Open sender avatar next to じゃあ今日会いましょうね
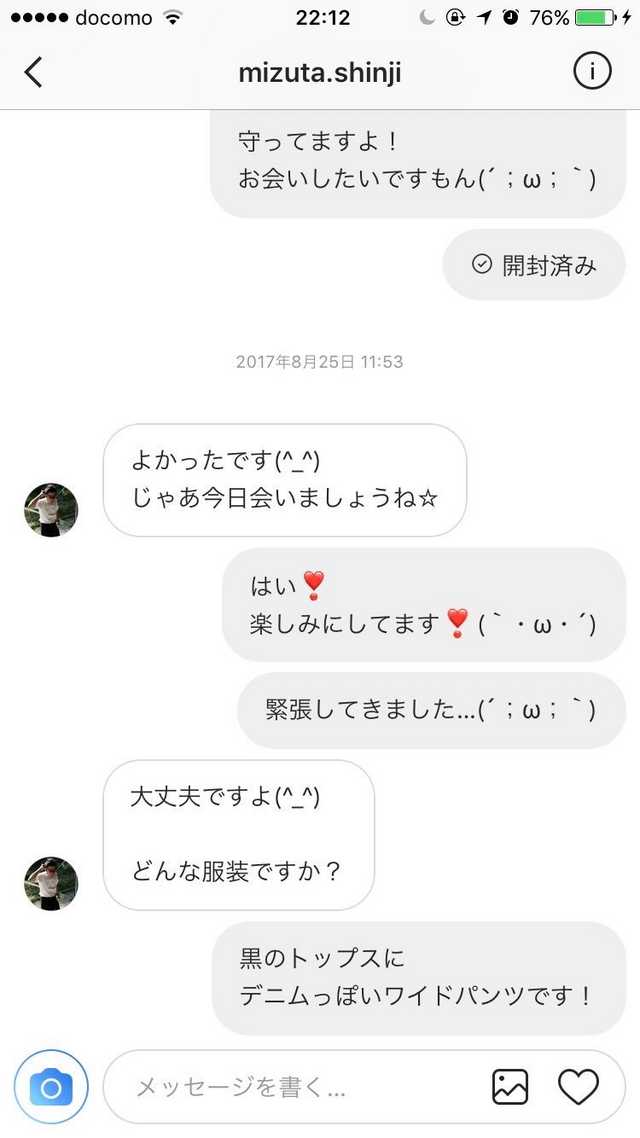Image resolution: width=640 pixels, height=1138 pixels. pyautogui.click(x=51, y=510)
